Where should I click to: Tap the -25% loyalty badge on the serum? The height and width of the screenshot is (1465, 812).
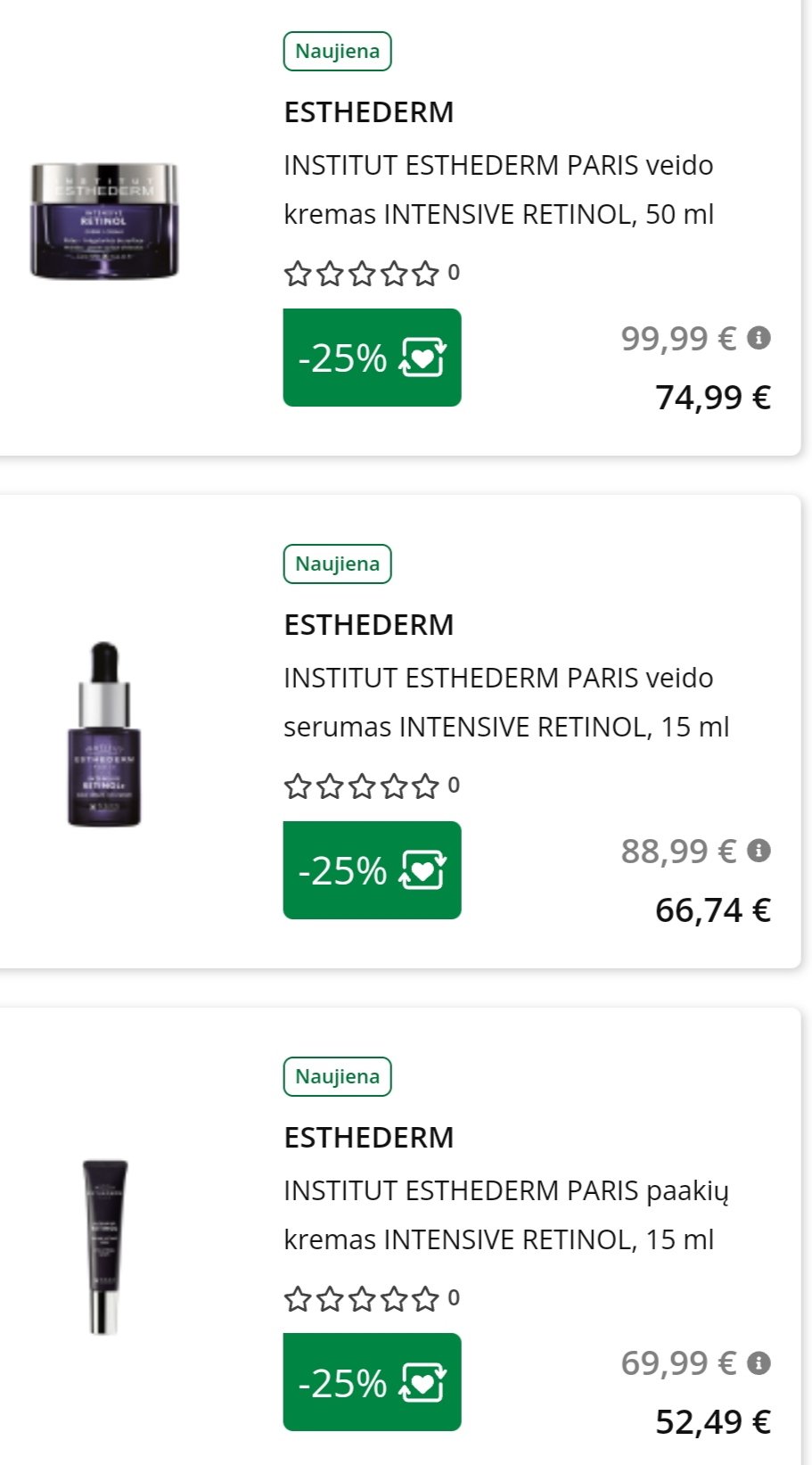(373, 870)
